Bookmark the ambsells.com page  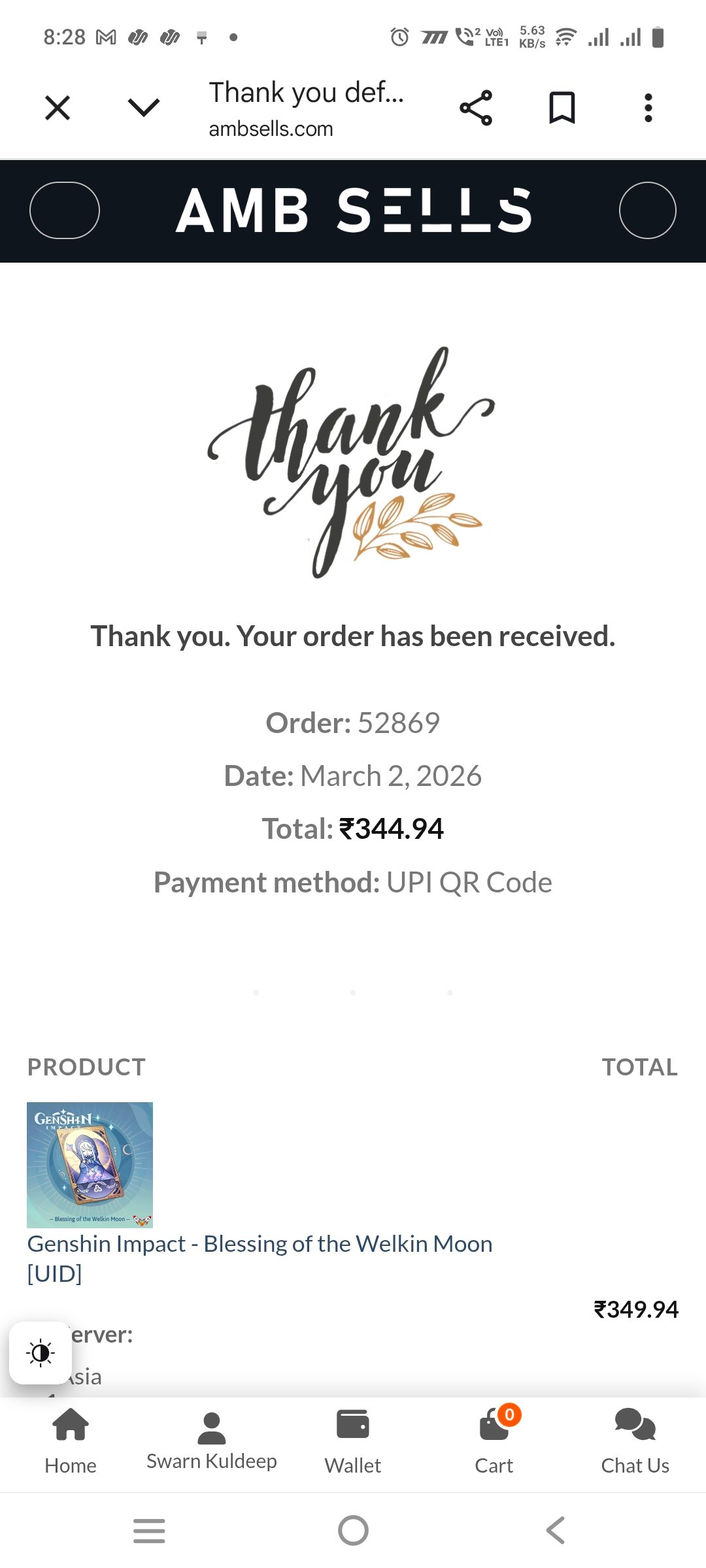point(562,108)
